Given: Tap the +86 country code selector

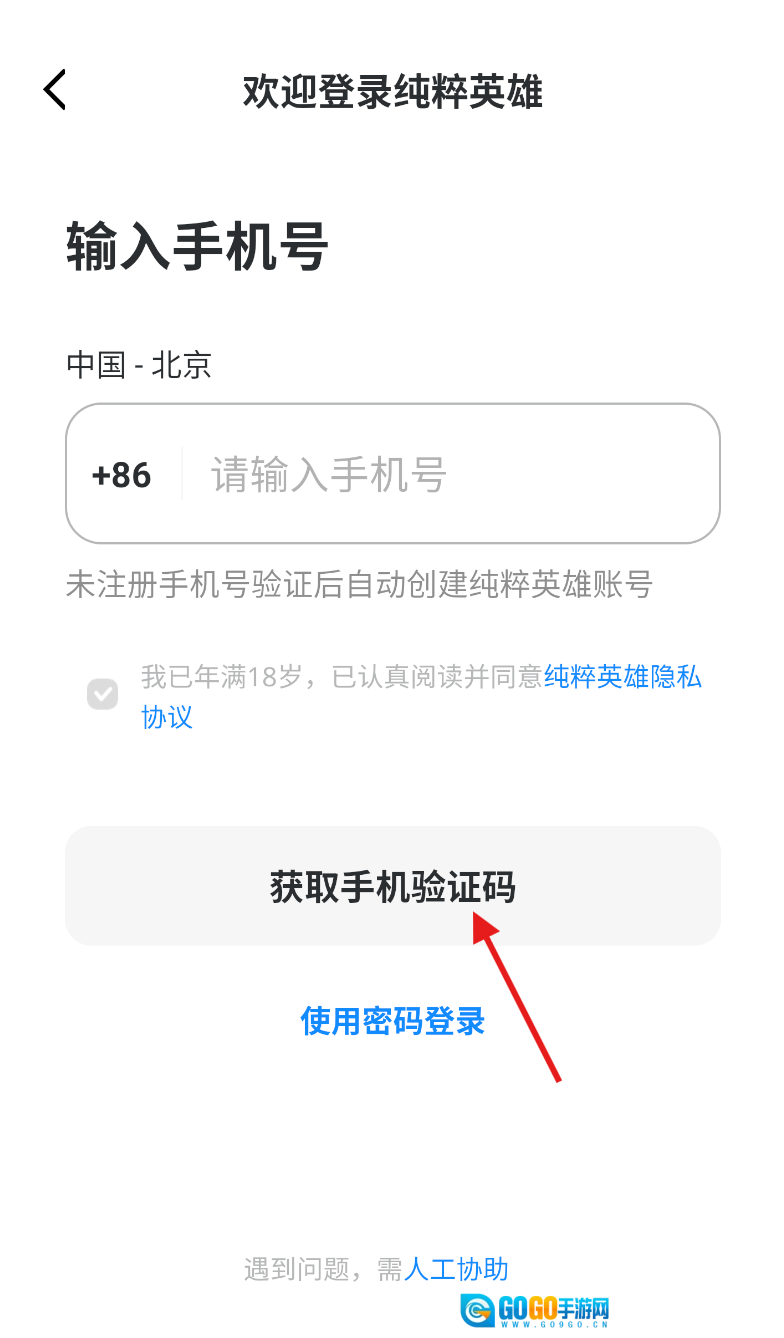Looking at the screenshot, I should 121,475.
